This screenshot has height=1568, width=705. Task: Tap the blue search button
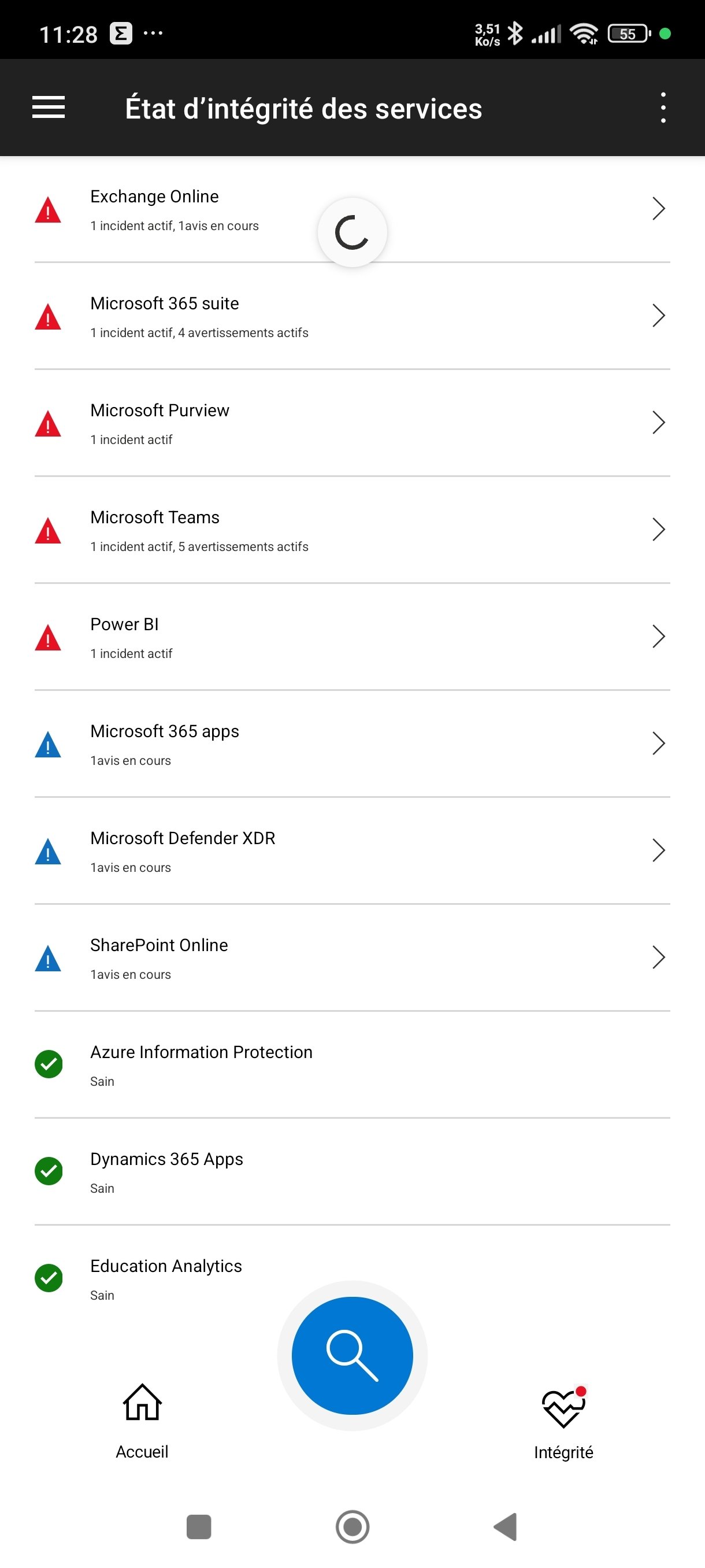[352, 1355]
